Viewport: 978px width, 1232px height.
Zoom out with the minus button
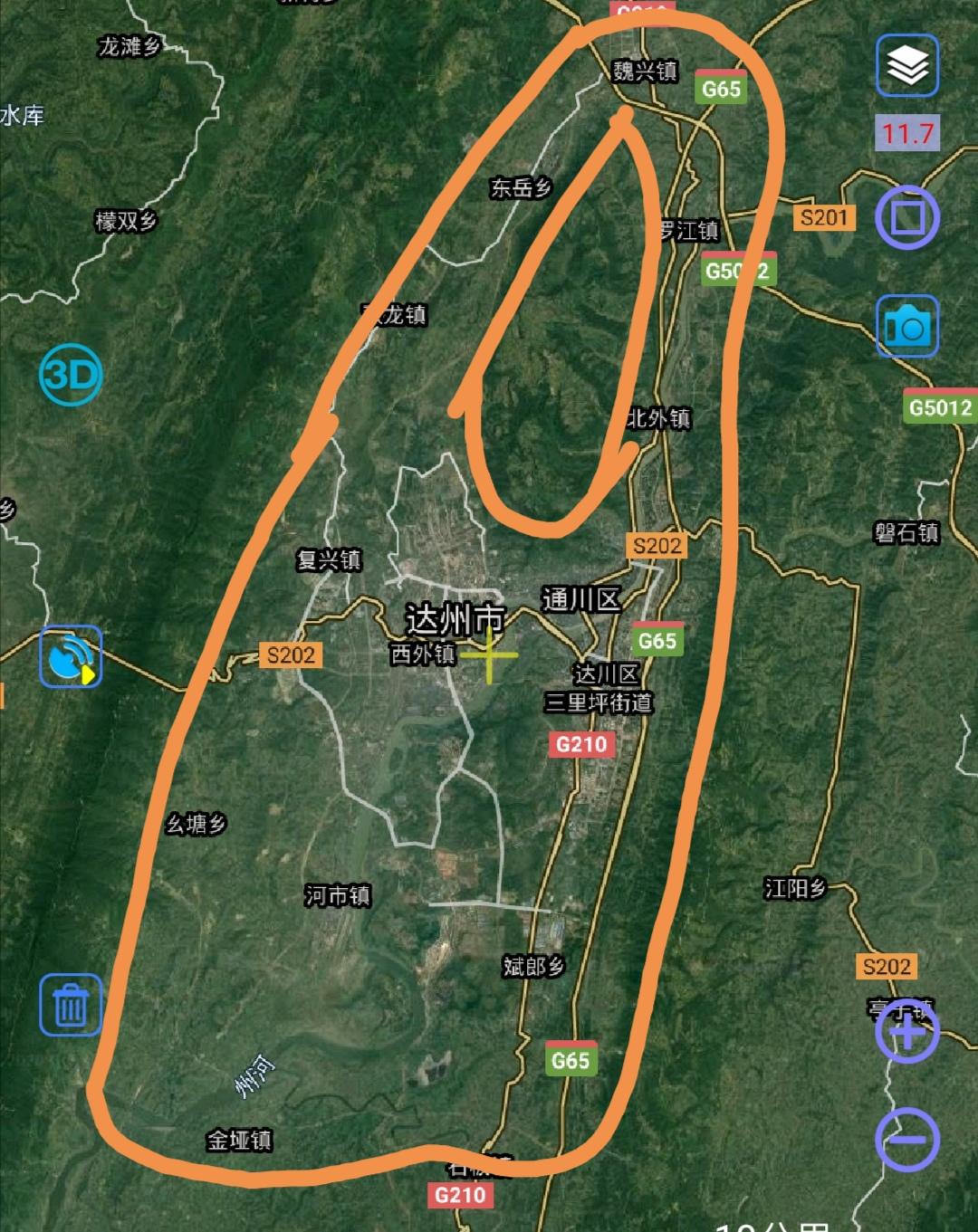[906, 1139]
